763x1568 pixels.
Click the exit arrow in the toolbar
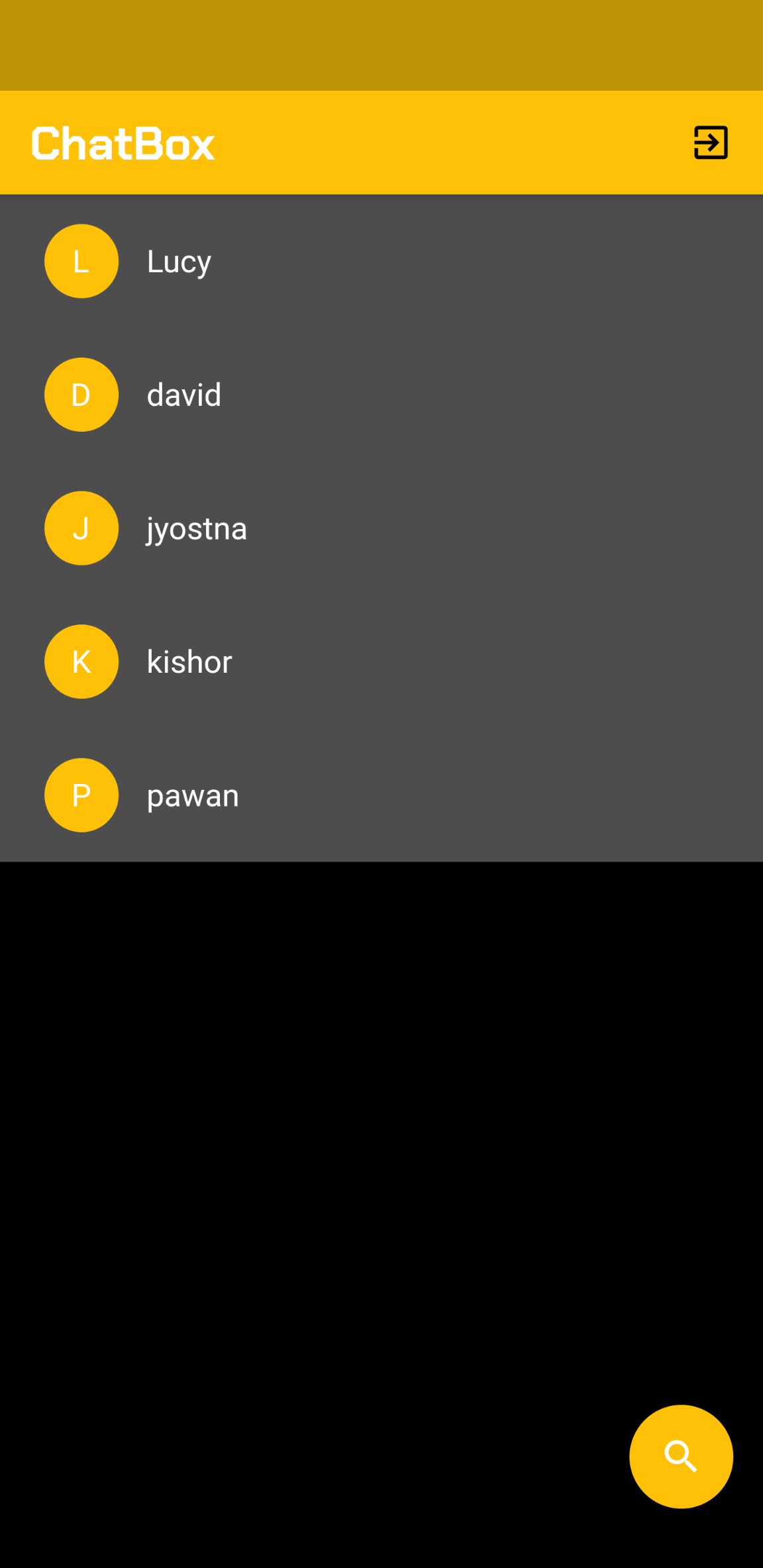coord(711,142)
